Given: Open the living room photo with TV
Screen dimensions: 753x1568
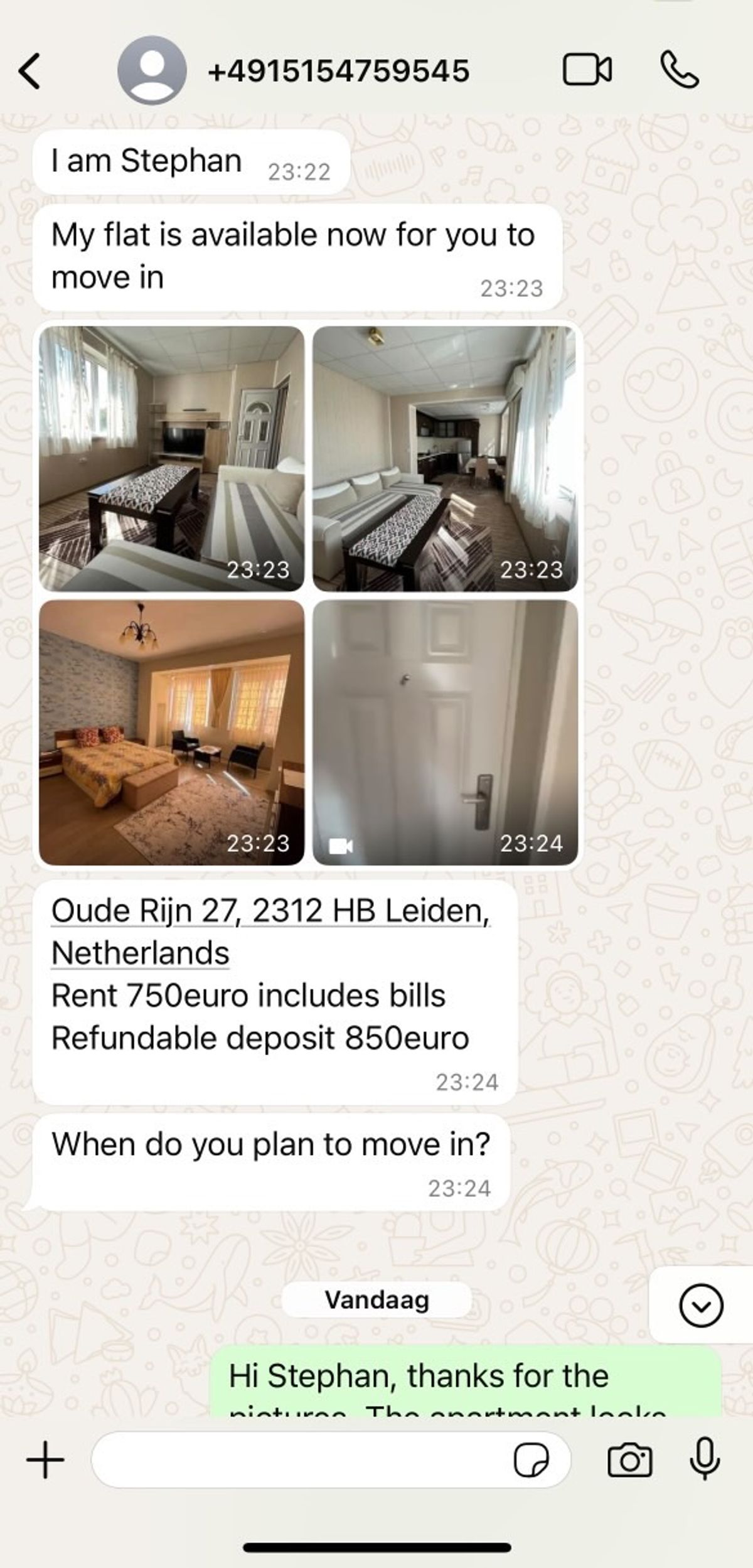Looking at the screenshot, I should (x=171, y=458).
